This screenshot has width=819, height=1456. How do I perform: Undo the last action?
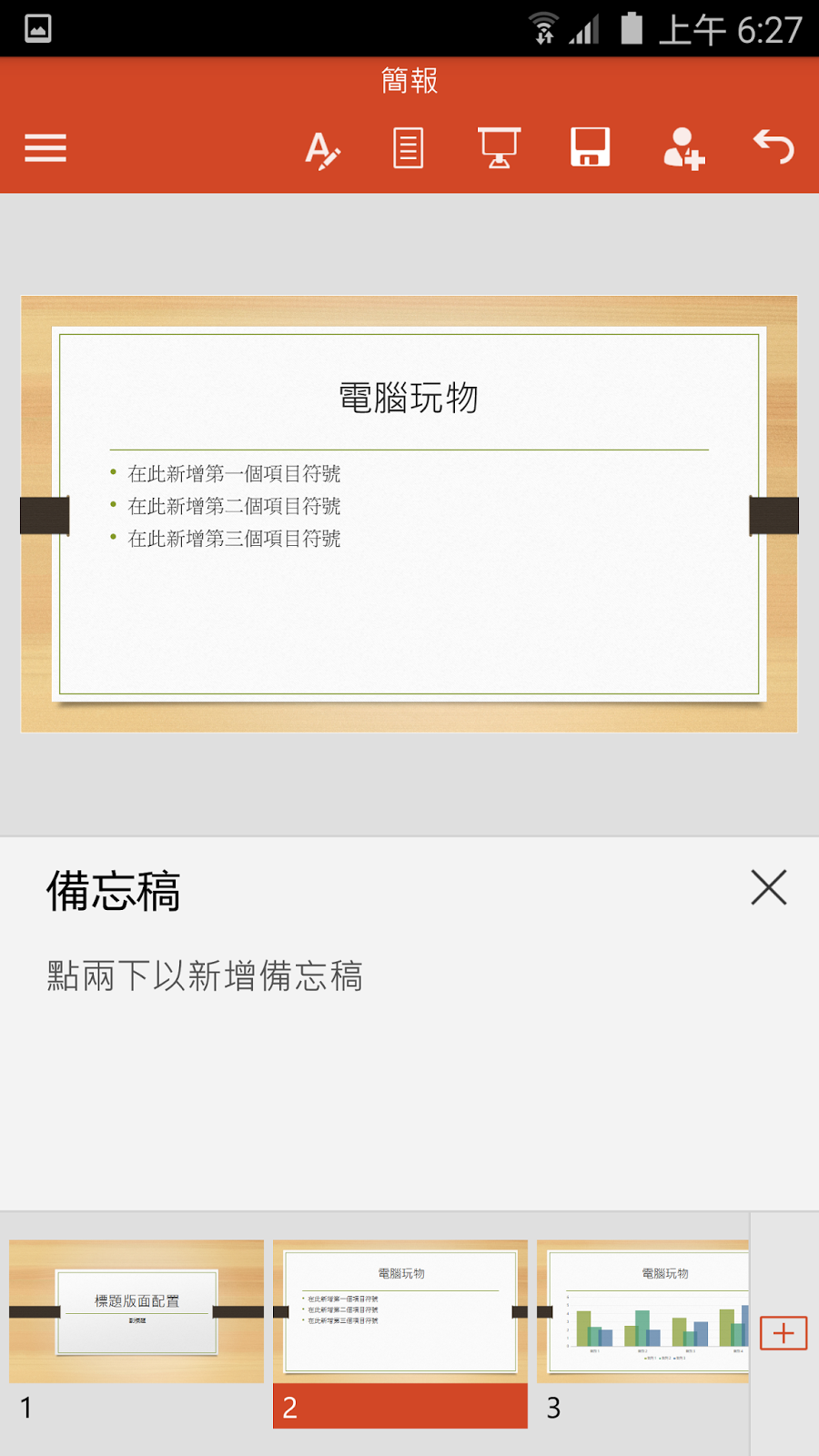coord(773,147)
